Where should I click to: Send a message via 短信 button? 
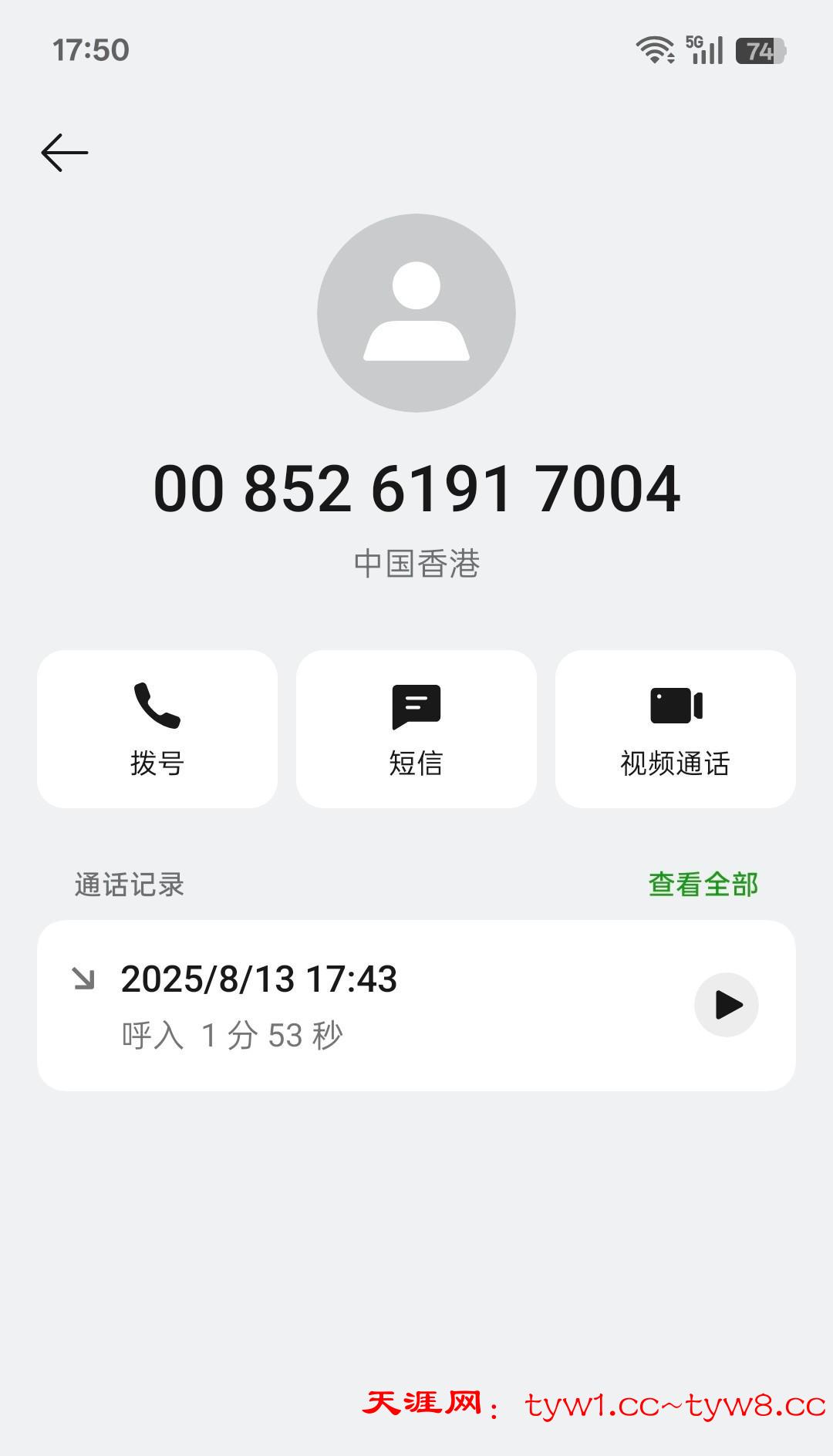(x=416, y=729)
